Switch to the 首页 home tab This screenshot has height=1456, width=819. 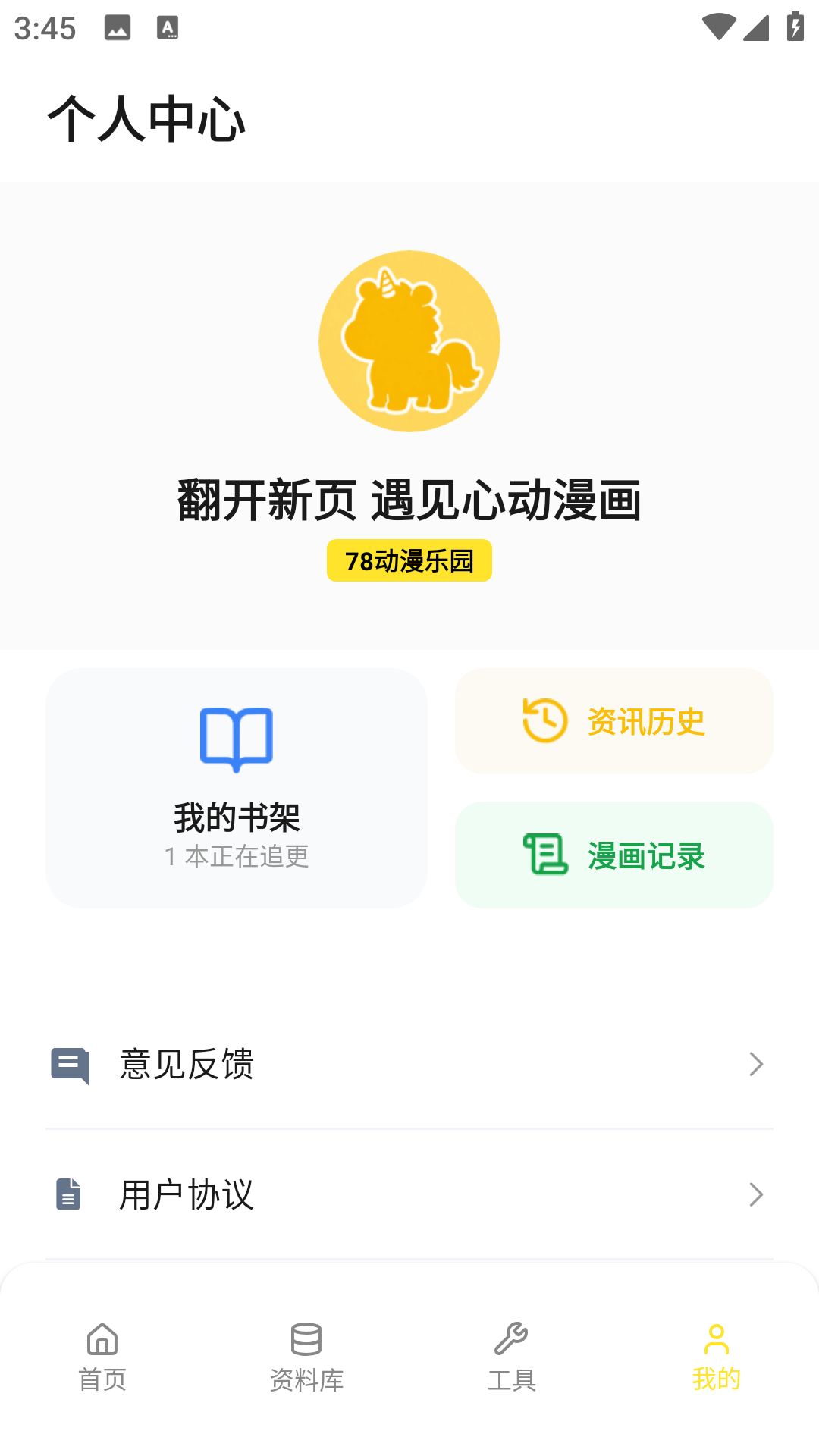point(102,1357)
